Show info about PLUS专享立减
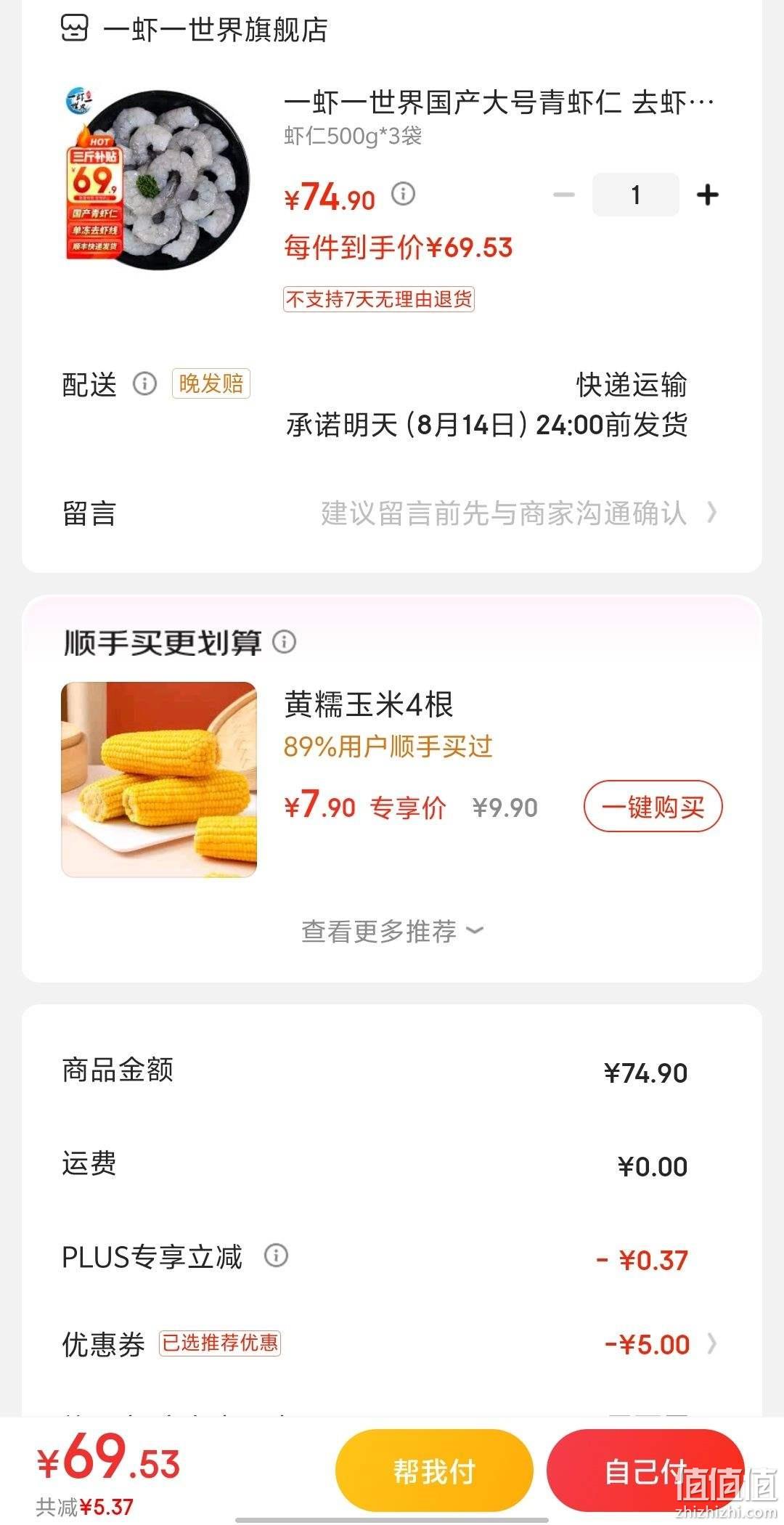This screenshot has width=784, height=1525. (276, 1256)
